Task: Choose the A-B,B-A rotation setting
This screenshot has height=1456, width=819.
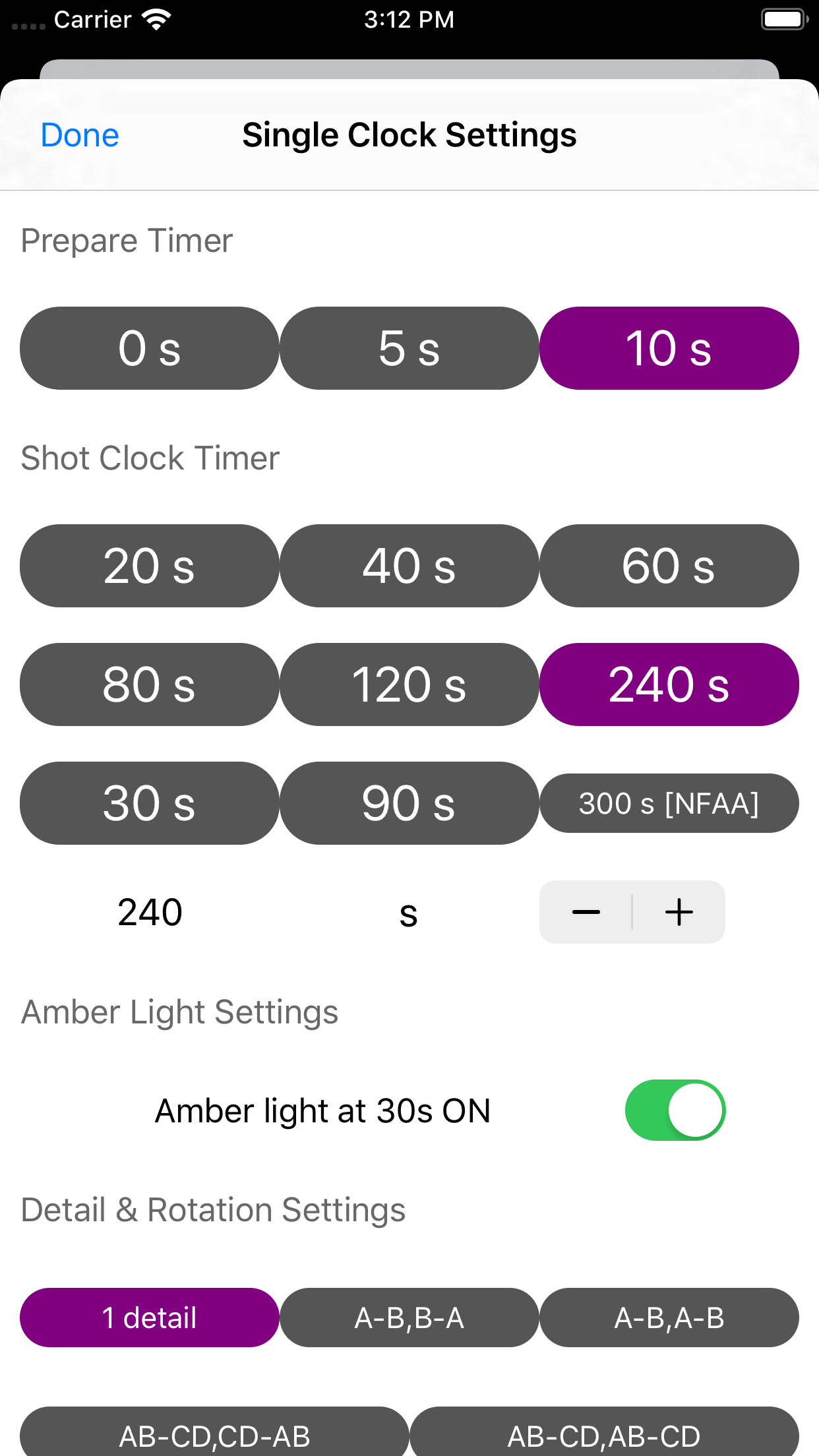Action: click(x=409, y=1318)
